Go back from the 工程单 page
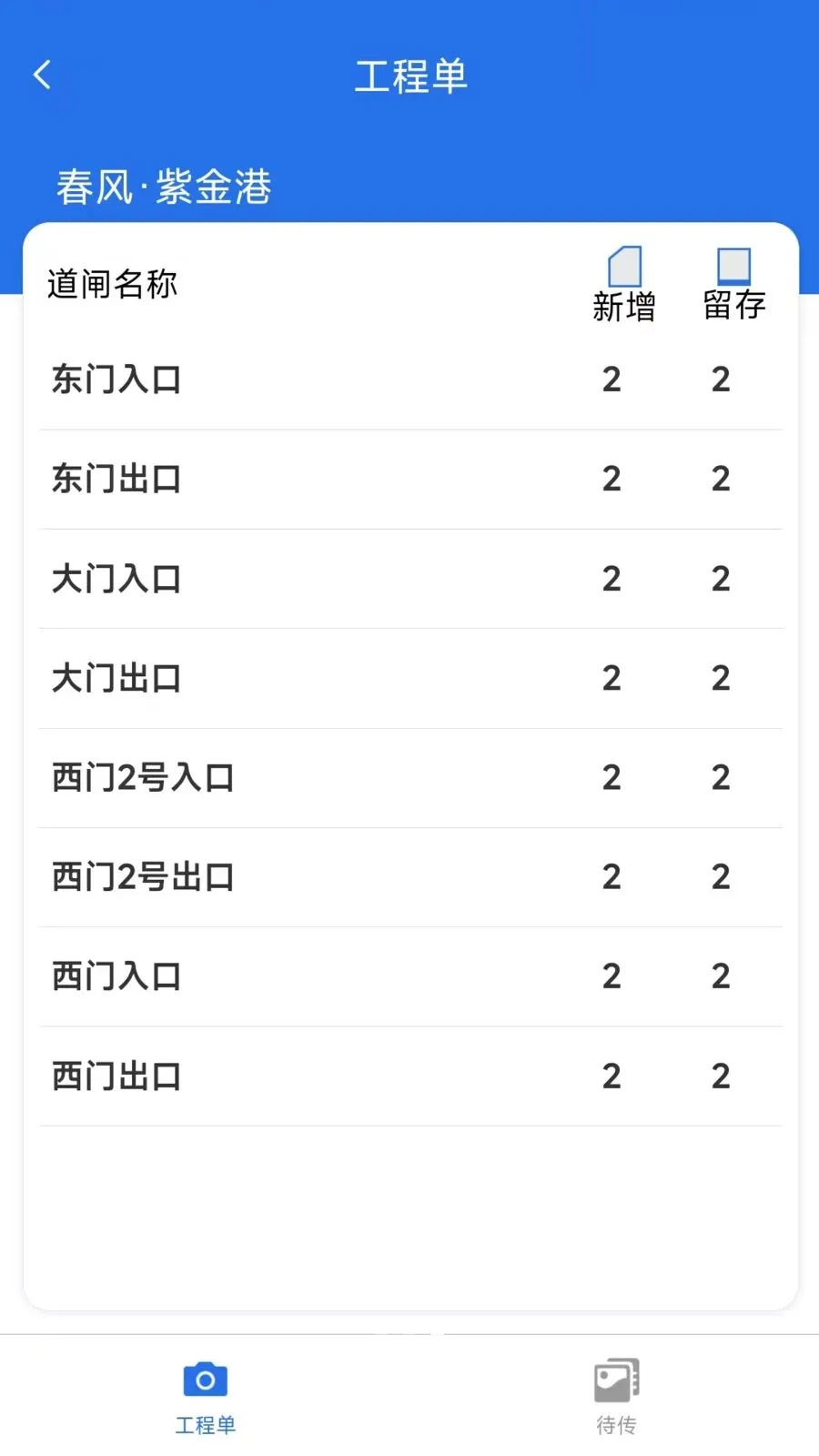819x1456 pixels. tap(42, 75)
